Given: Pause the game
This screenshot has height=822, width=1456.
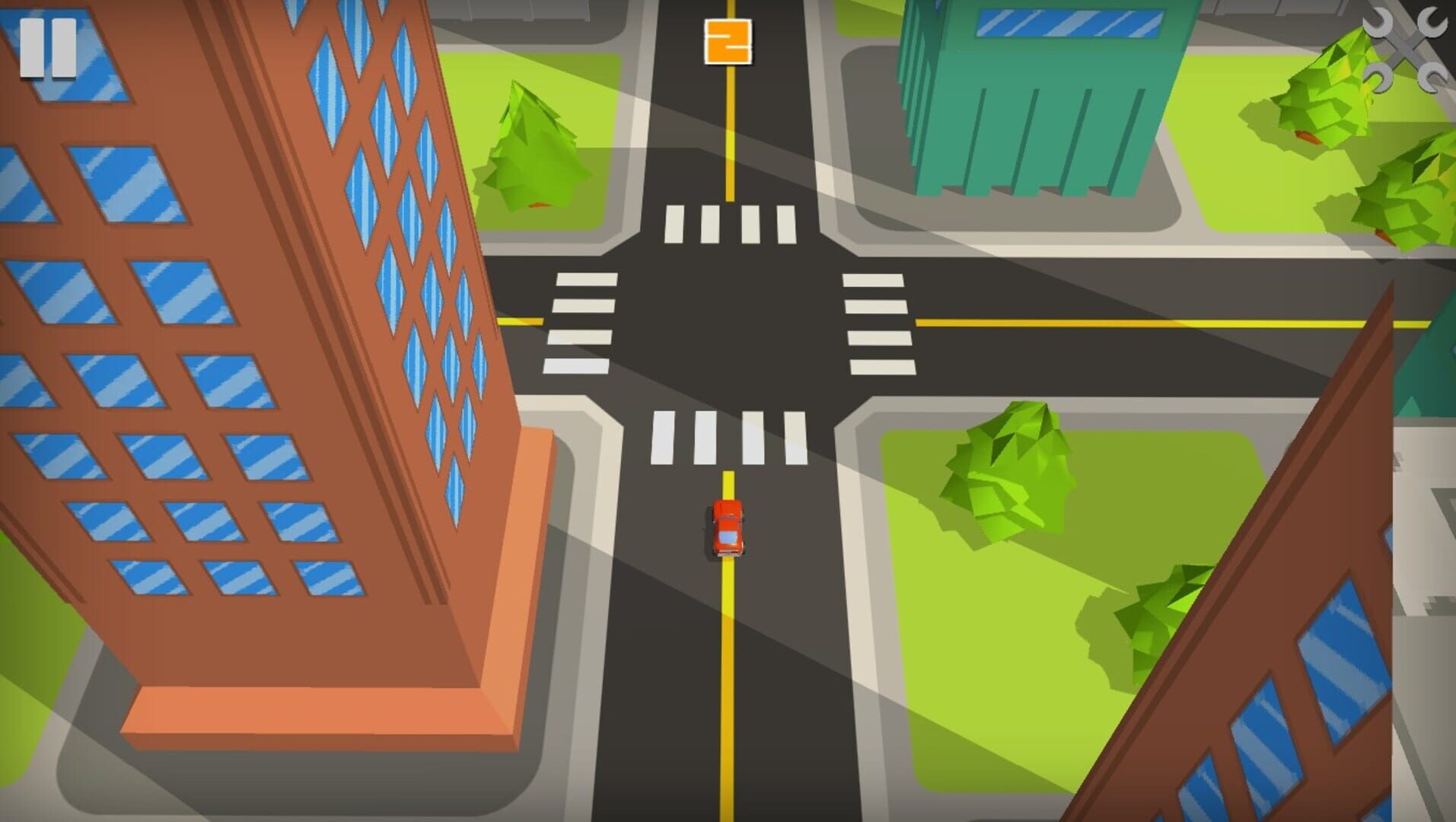Looking at the screenshot, I should (x=47, y=47).
